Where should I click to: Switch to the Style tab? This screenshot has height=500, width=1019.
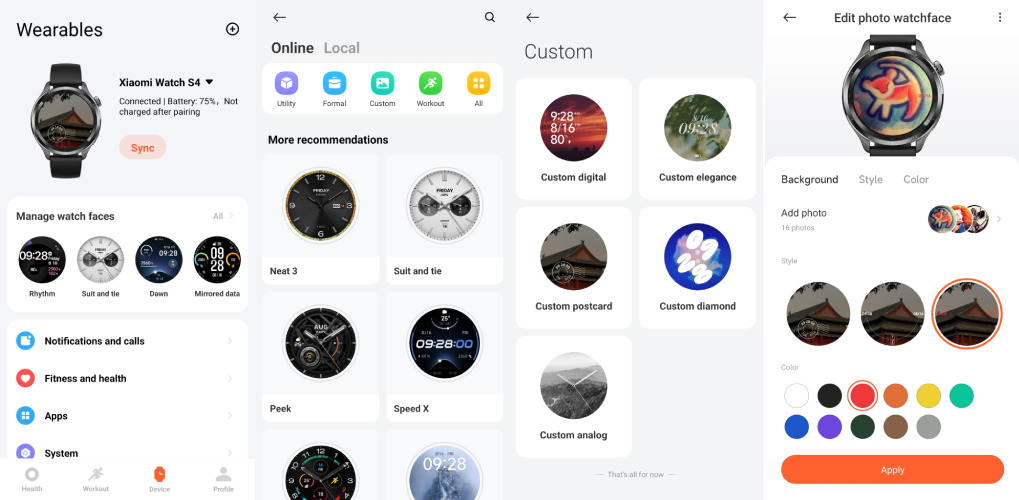[x=870, y=180]
